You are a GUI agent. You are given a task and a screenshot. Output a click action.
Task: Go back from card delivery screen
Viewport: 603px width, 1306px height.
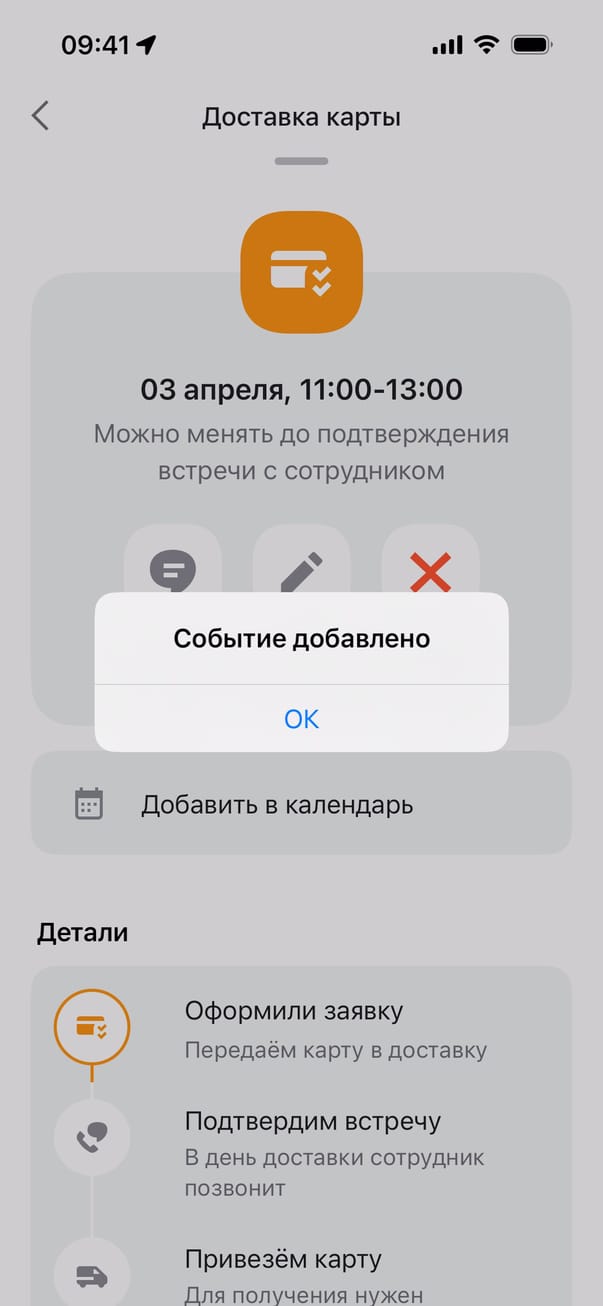40,116
